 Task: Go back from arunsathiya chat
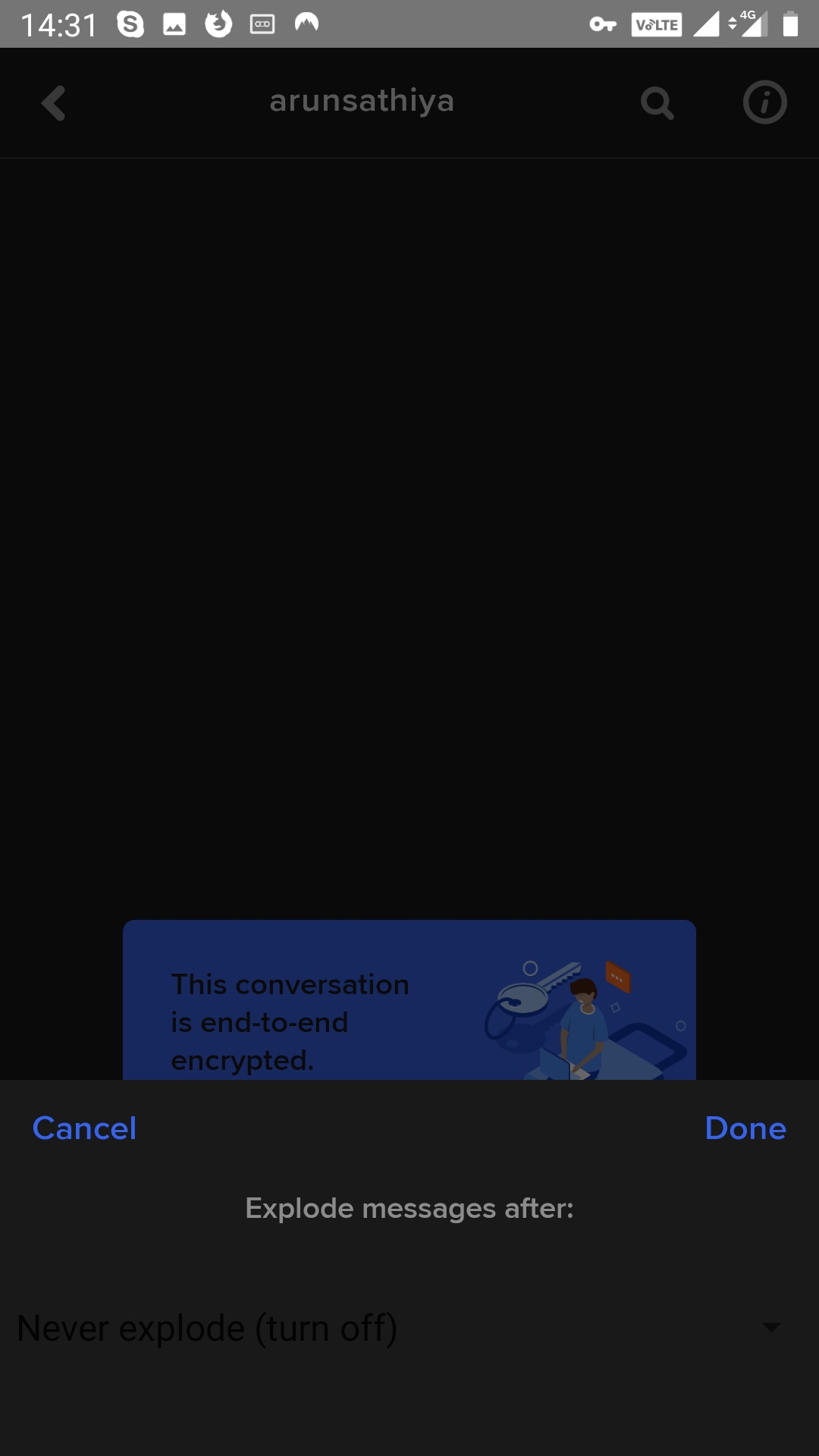click(53, 103)
